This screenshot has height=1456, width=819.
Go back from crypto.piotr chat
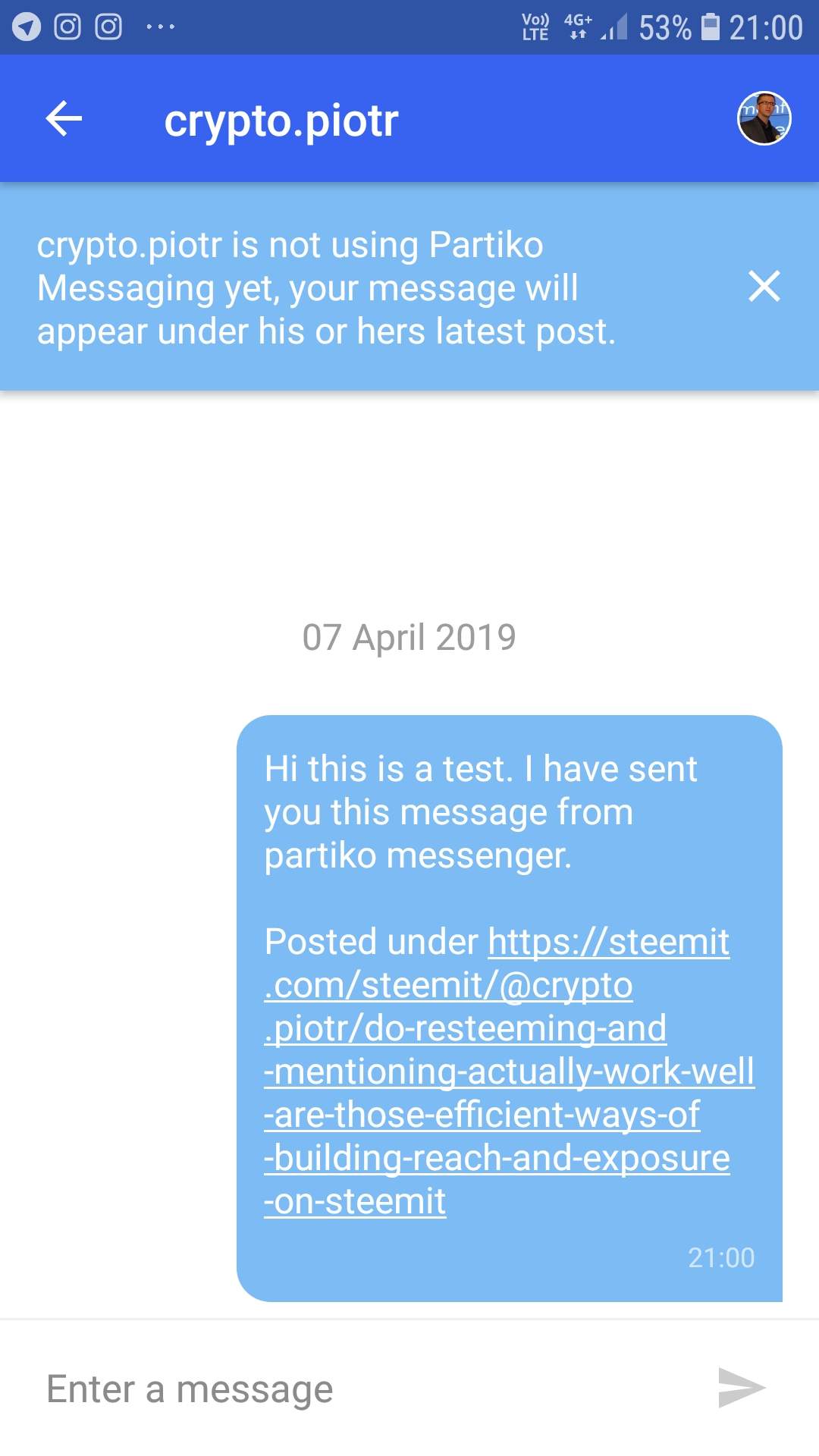(x=64, y=119)
